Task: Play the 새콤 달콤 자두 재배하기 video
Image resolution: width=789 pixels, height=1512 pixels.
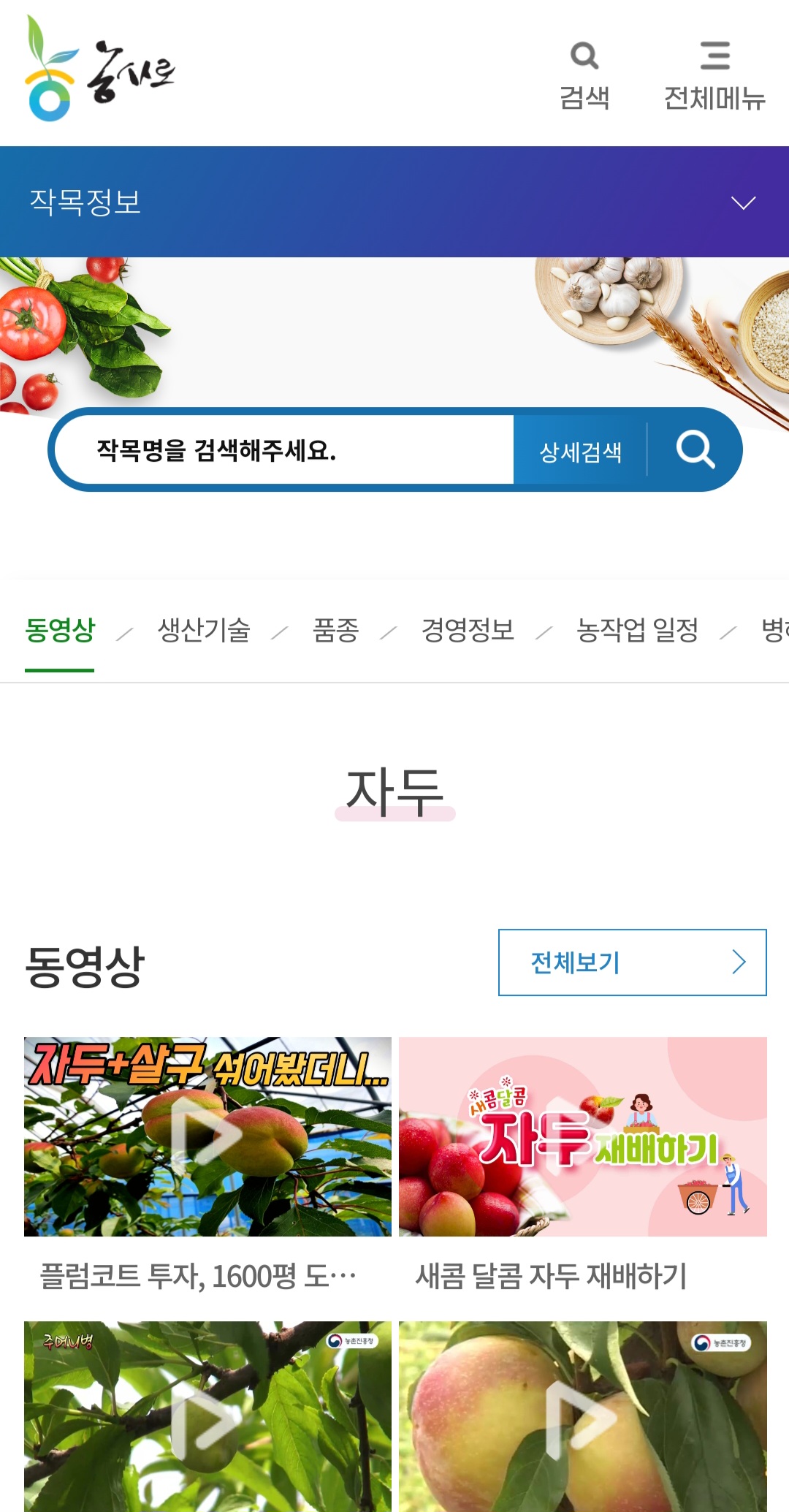Action: (582, 1136)
